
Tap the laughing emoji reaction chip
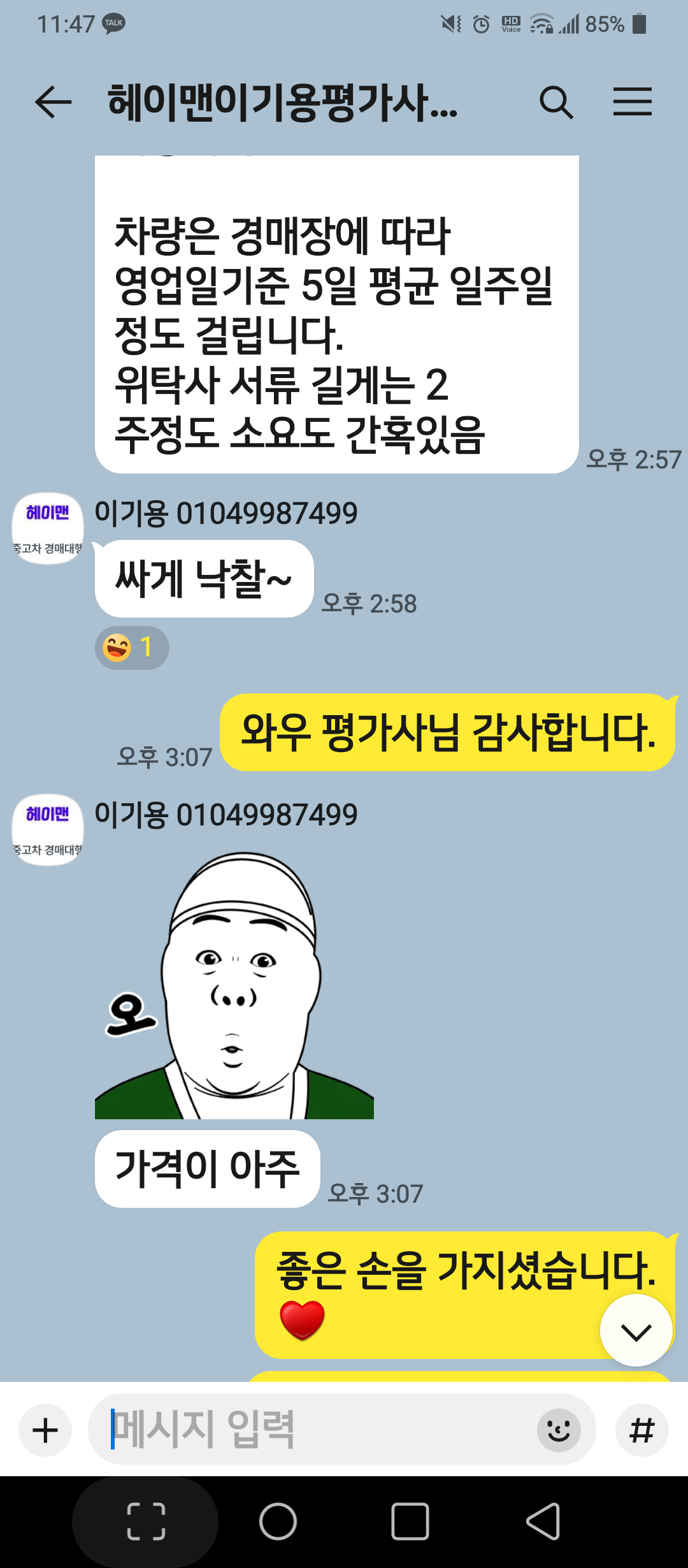132,648
